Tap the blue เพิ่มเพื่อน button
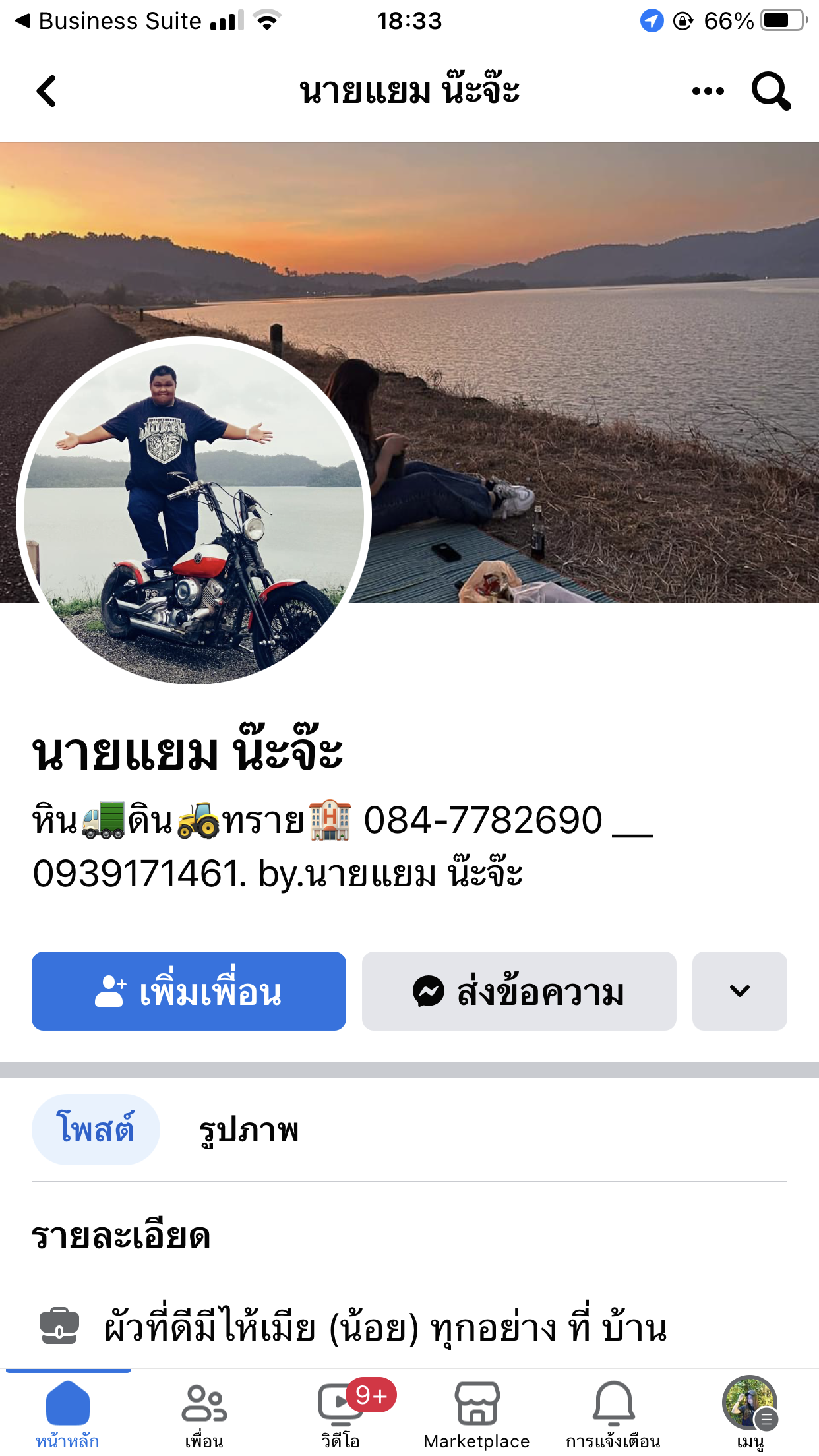The image size is (819, 1456). [x=189, y=991]
